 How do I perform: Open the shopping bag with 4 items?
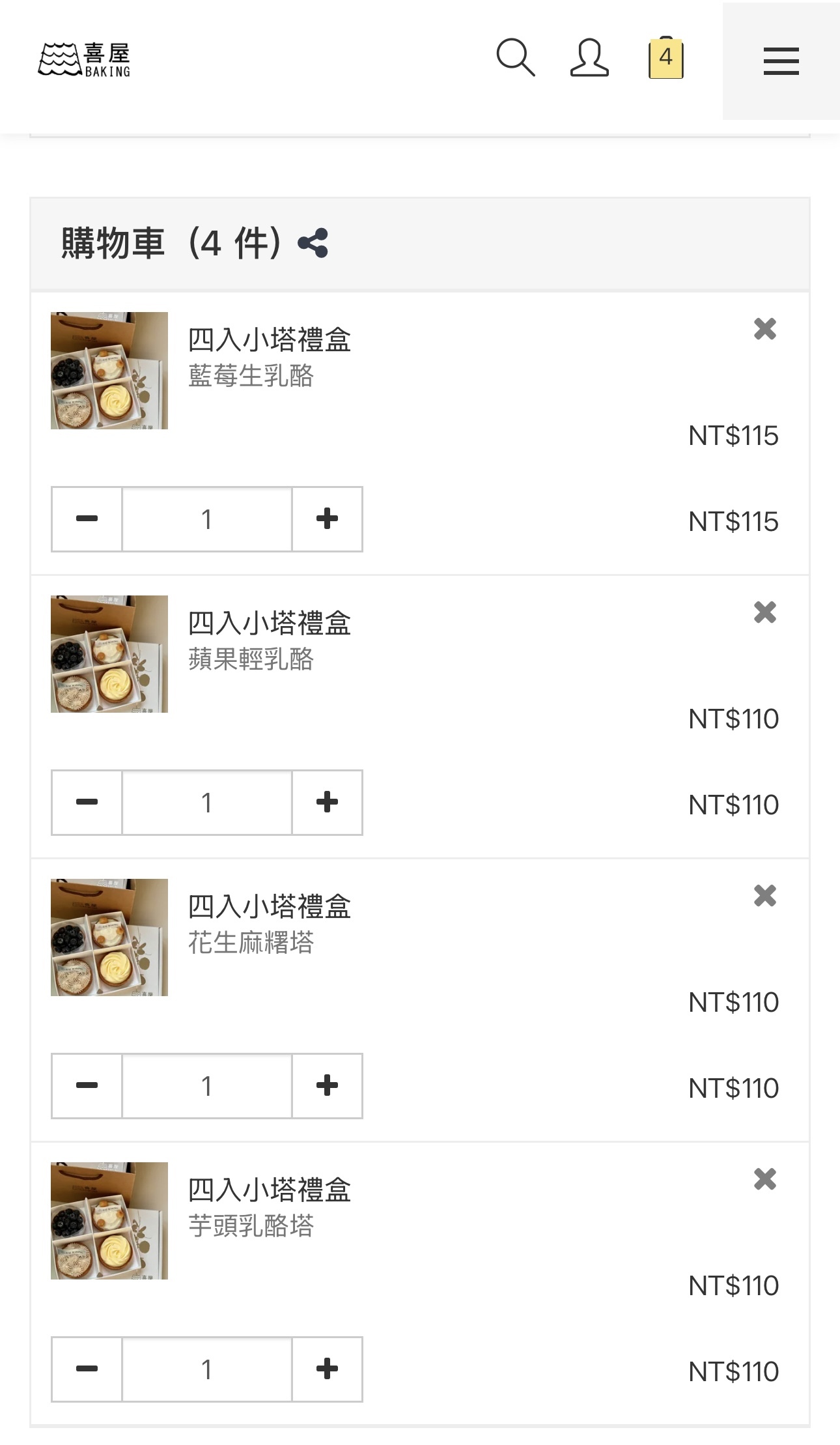click(x=665, y=57)
